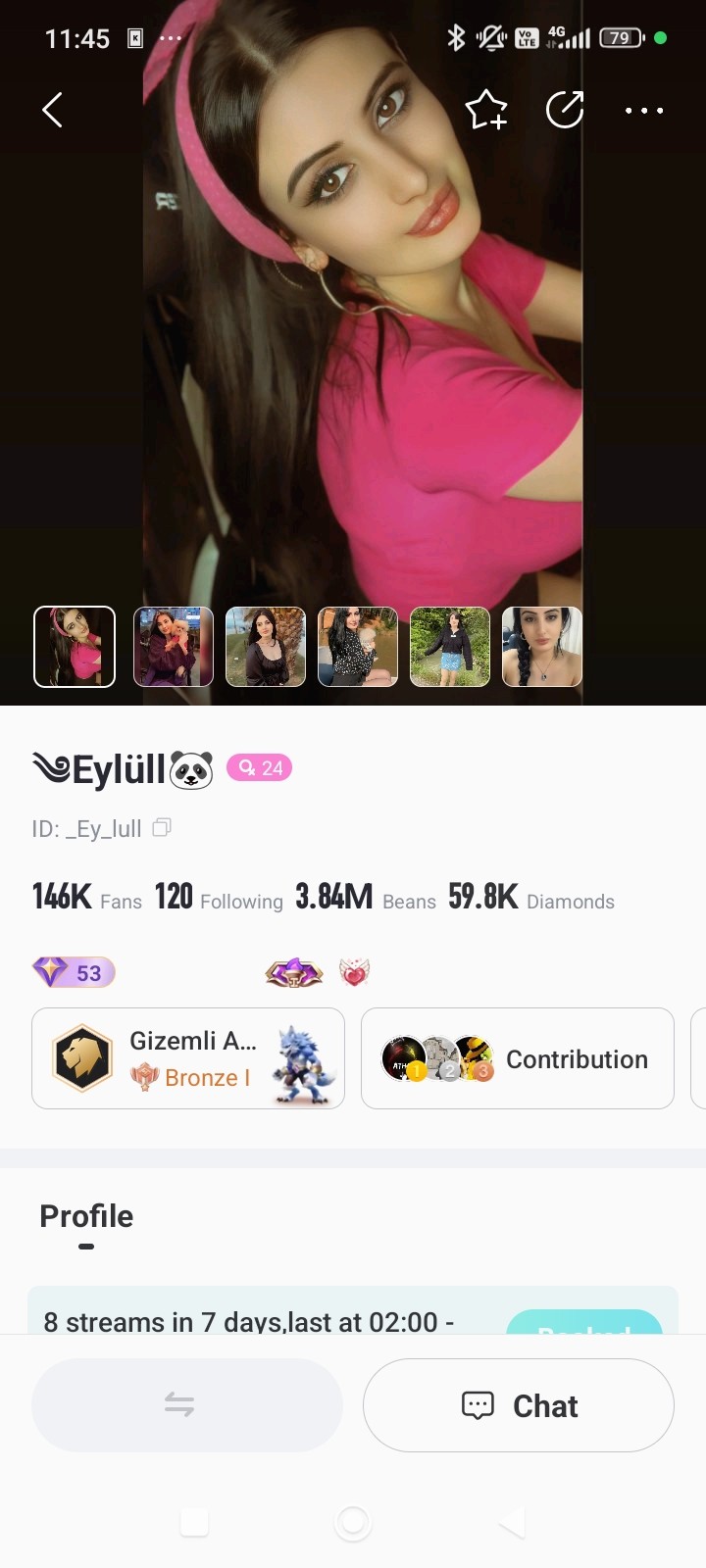This screenshot has width=706, height=1568.
Task: Share this profile
Action: pyautogui.click(x=565, y=110)
